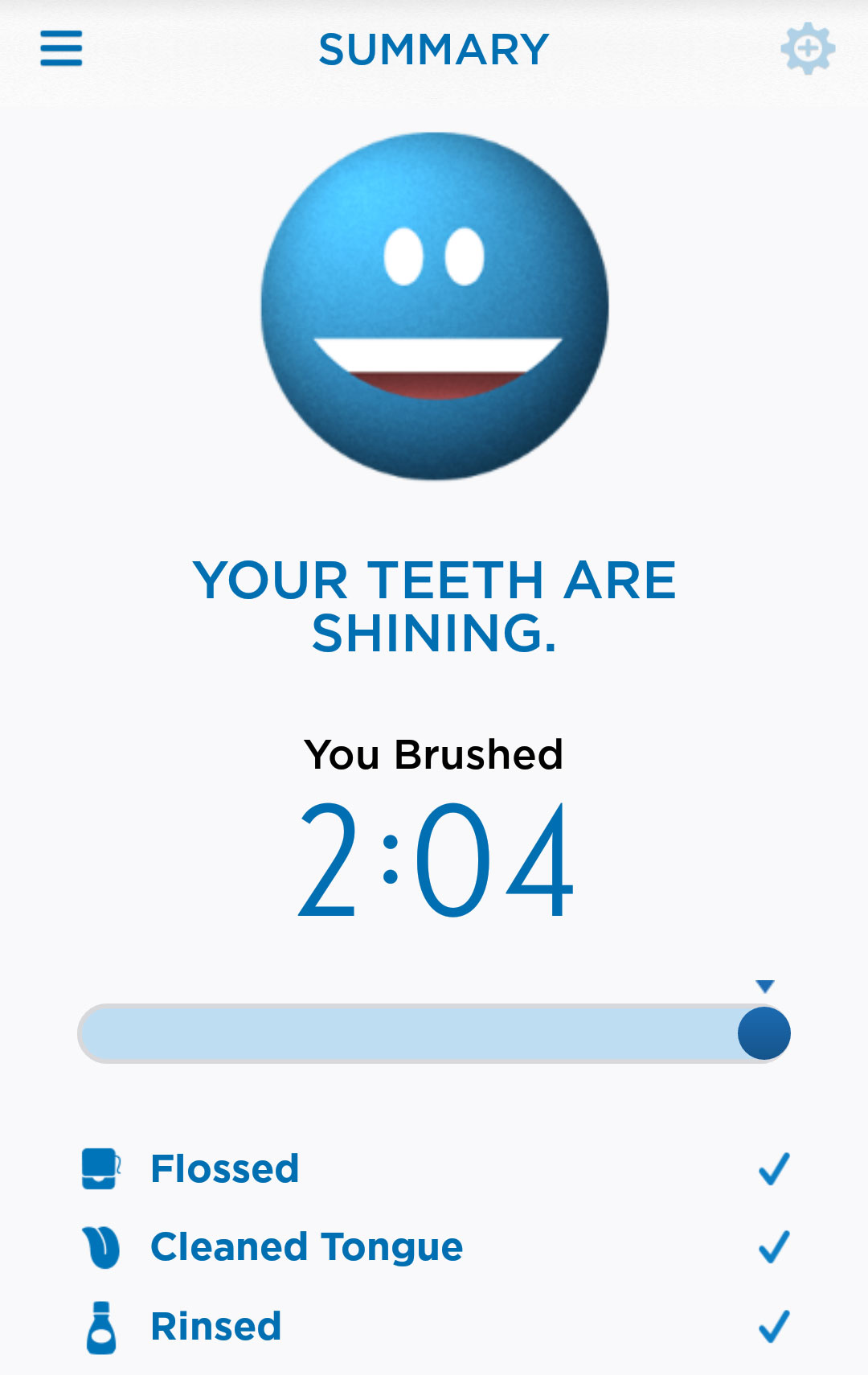Open the Cleaned Tongue entry

tap(305, 1246)
